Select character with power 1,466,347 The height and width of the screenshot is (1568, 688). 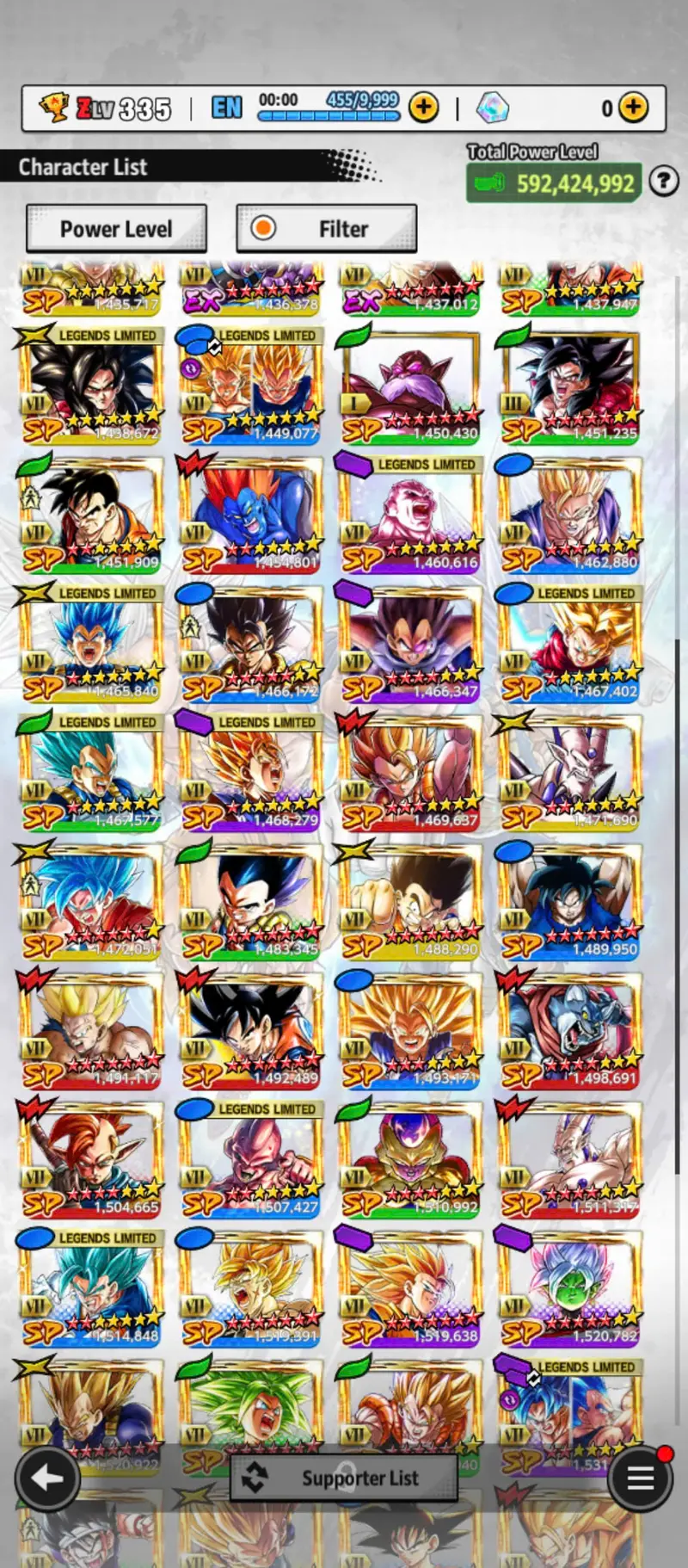[410, 645]
